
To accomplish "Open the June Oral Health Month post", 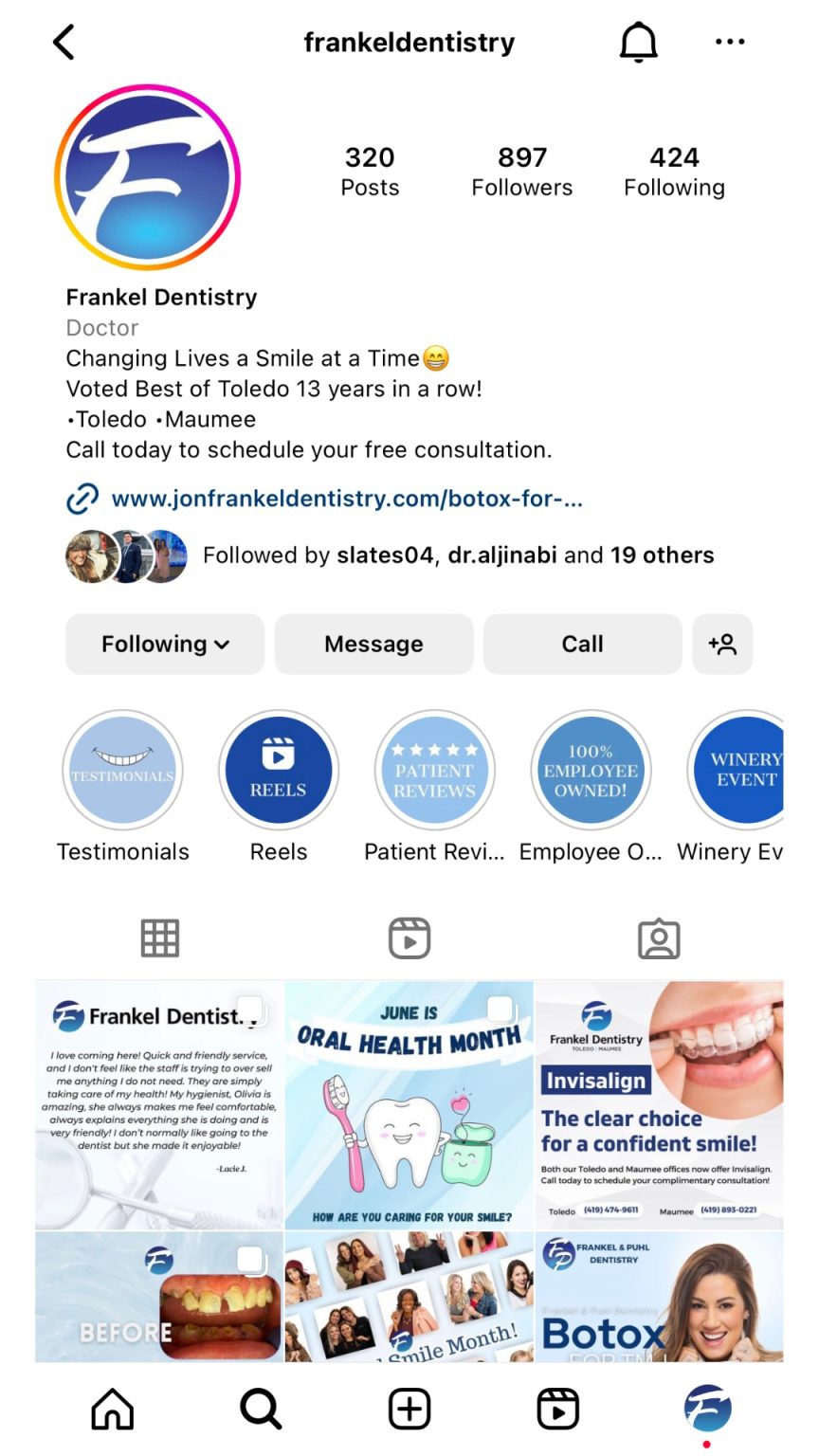I will tap(409, 1105).
